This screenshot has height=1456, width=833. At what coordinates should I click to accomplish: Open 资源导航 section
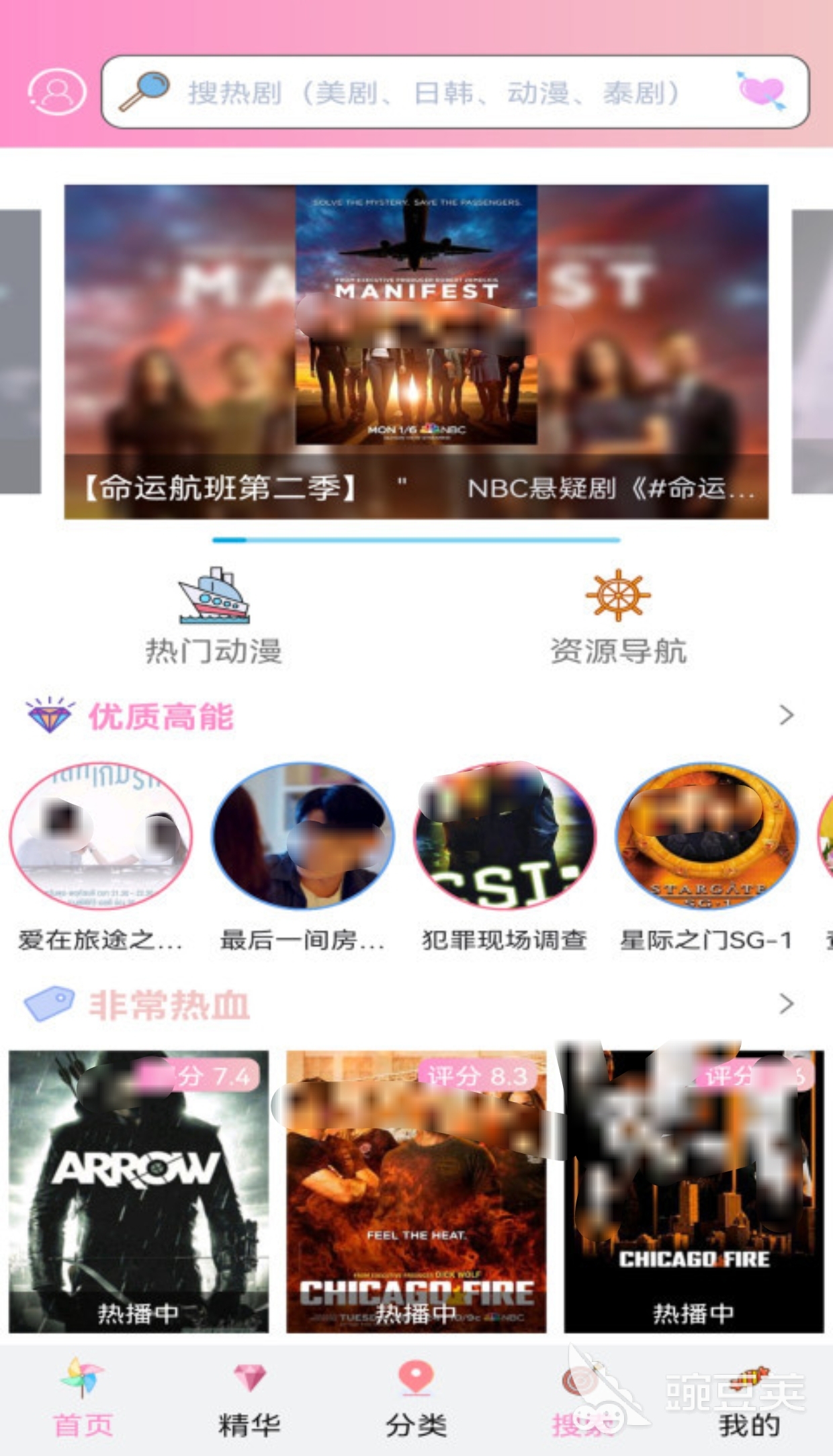tap(618, 616)
